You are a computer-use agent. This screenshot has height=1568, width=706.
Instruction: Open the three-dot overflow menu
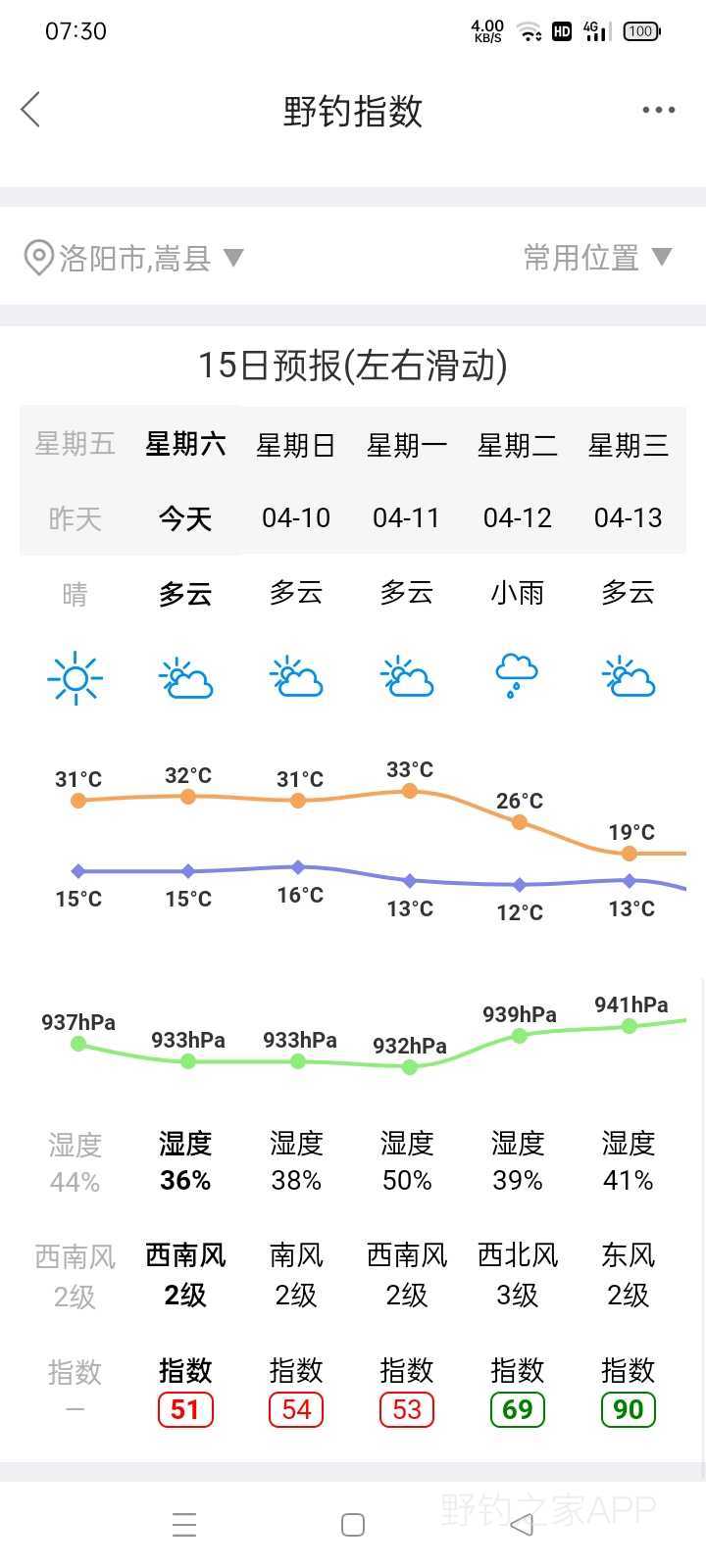click(658, 110)
